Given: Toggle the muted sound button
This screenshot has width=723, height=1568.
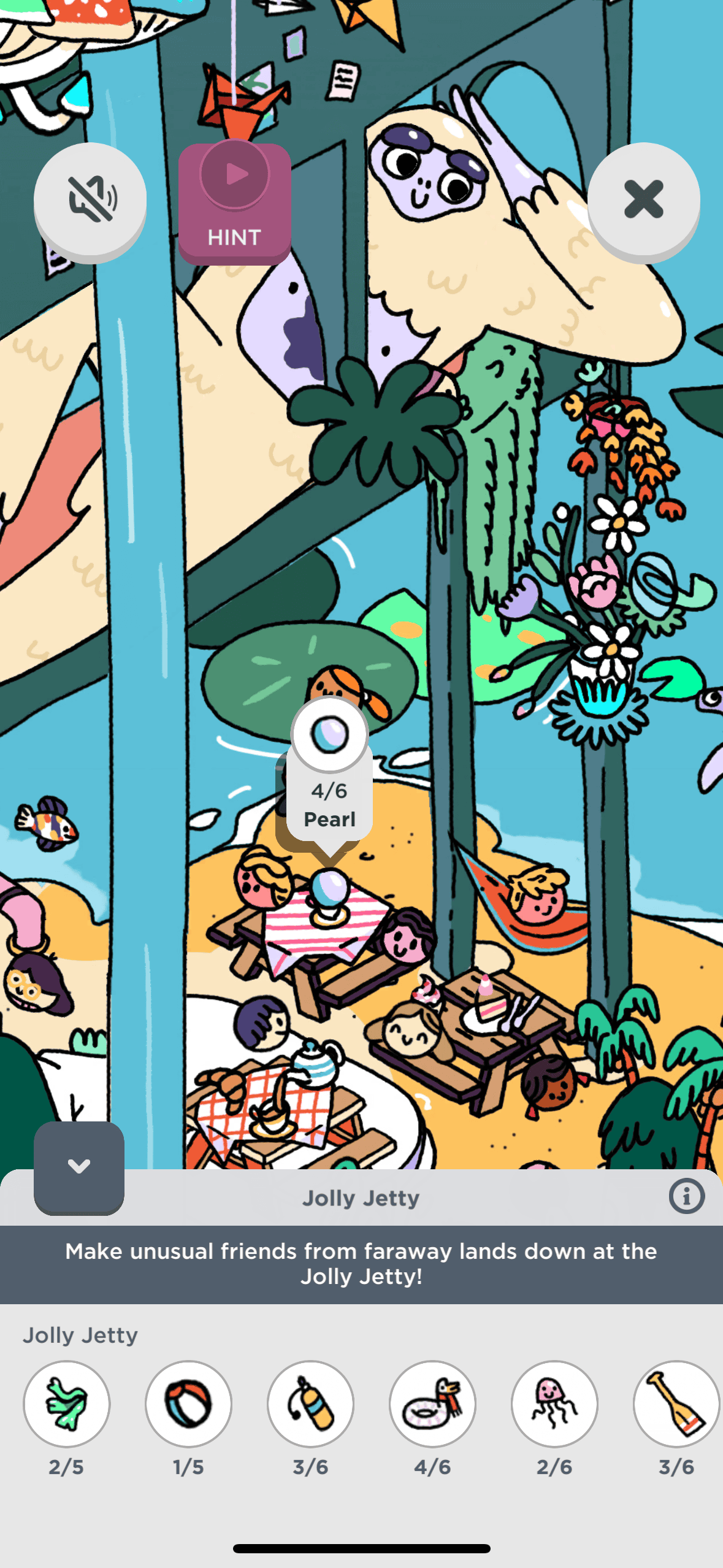Looking at the screenshot, I should (90, 199).
